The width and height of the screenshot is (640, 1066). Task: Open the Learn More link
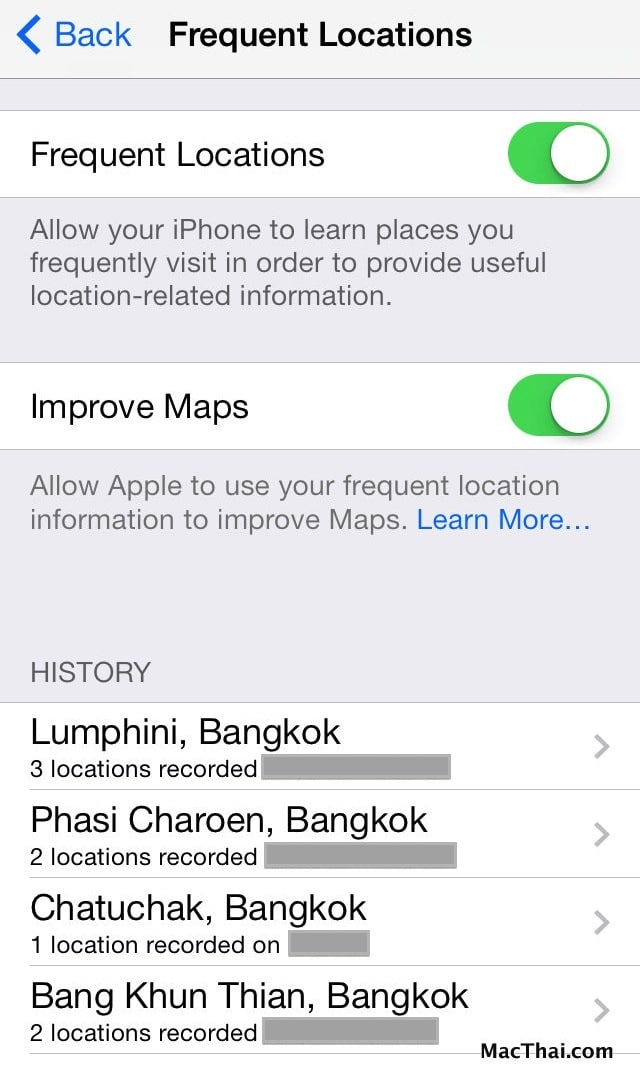(503, 519)
